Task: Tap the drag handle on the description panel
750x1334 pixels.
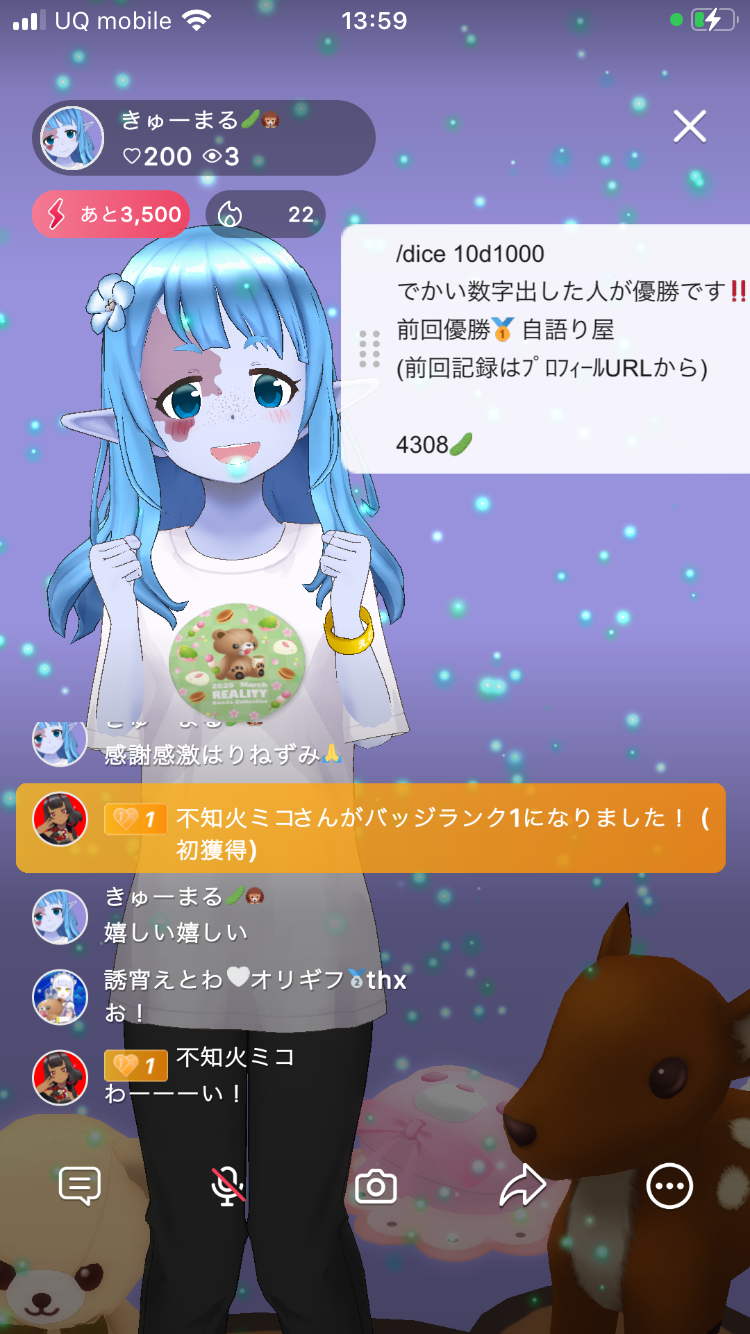Action: pos(369,348)
